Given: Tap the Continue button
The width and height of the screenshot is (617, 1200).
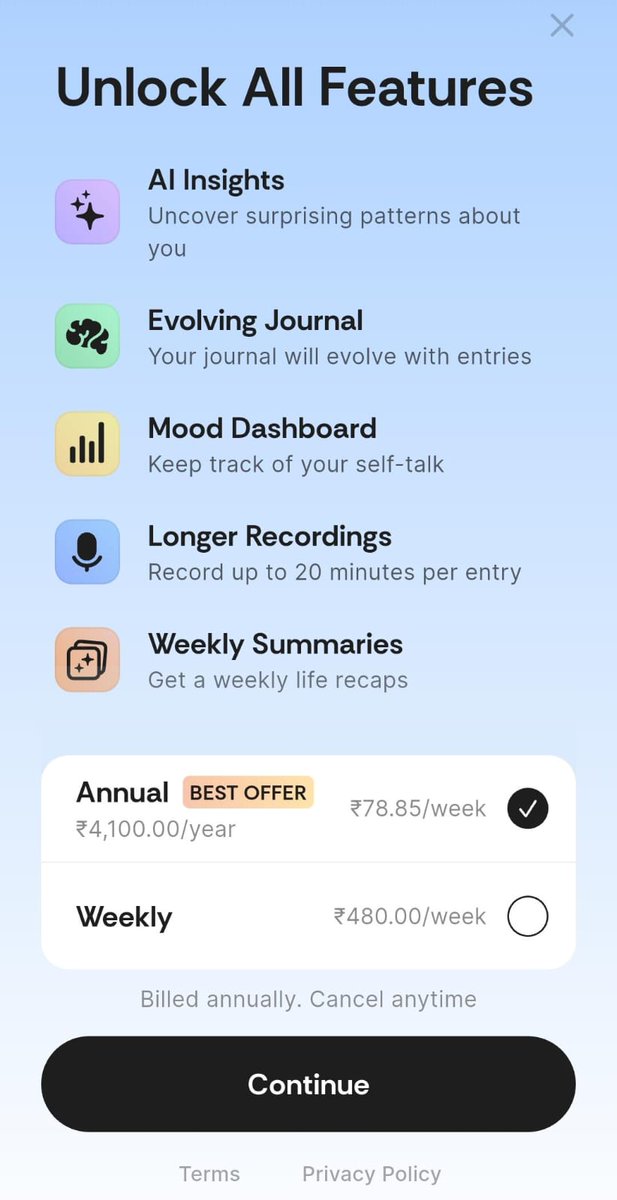Looking at the screenshot, I should (308, 1084).
